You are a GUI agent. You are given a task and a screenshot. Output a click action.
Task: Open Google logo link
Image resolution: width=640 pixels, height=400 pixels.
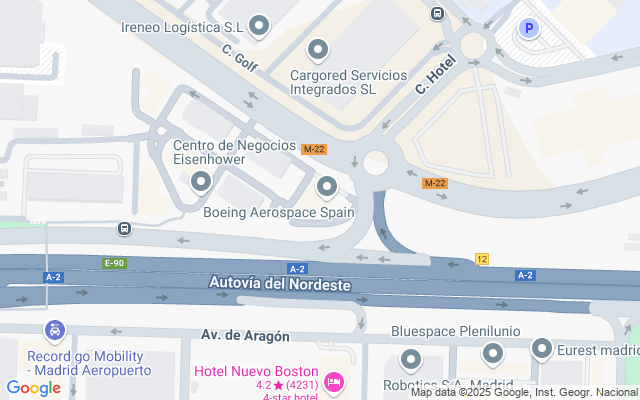[x=33, y=388]
